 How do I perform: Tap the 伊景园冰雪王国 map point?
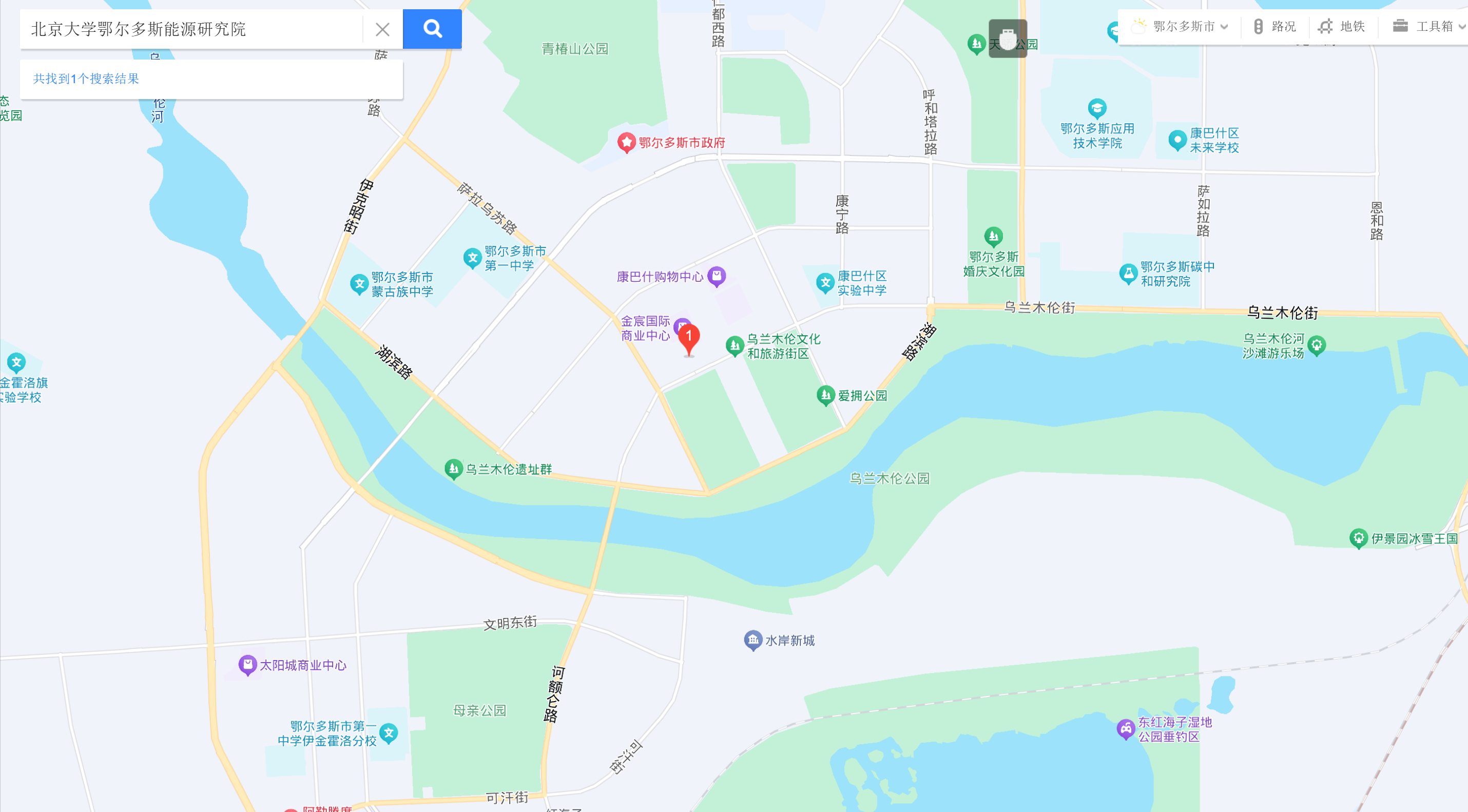(1358, 538)
